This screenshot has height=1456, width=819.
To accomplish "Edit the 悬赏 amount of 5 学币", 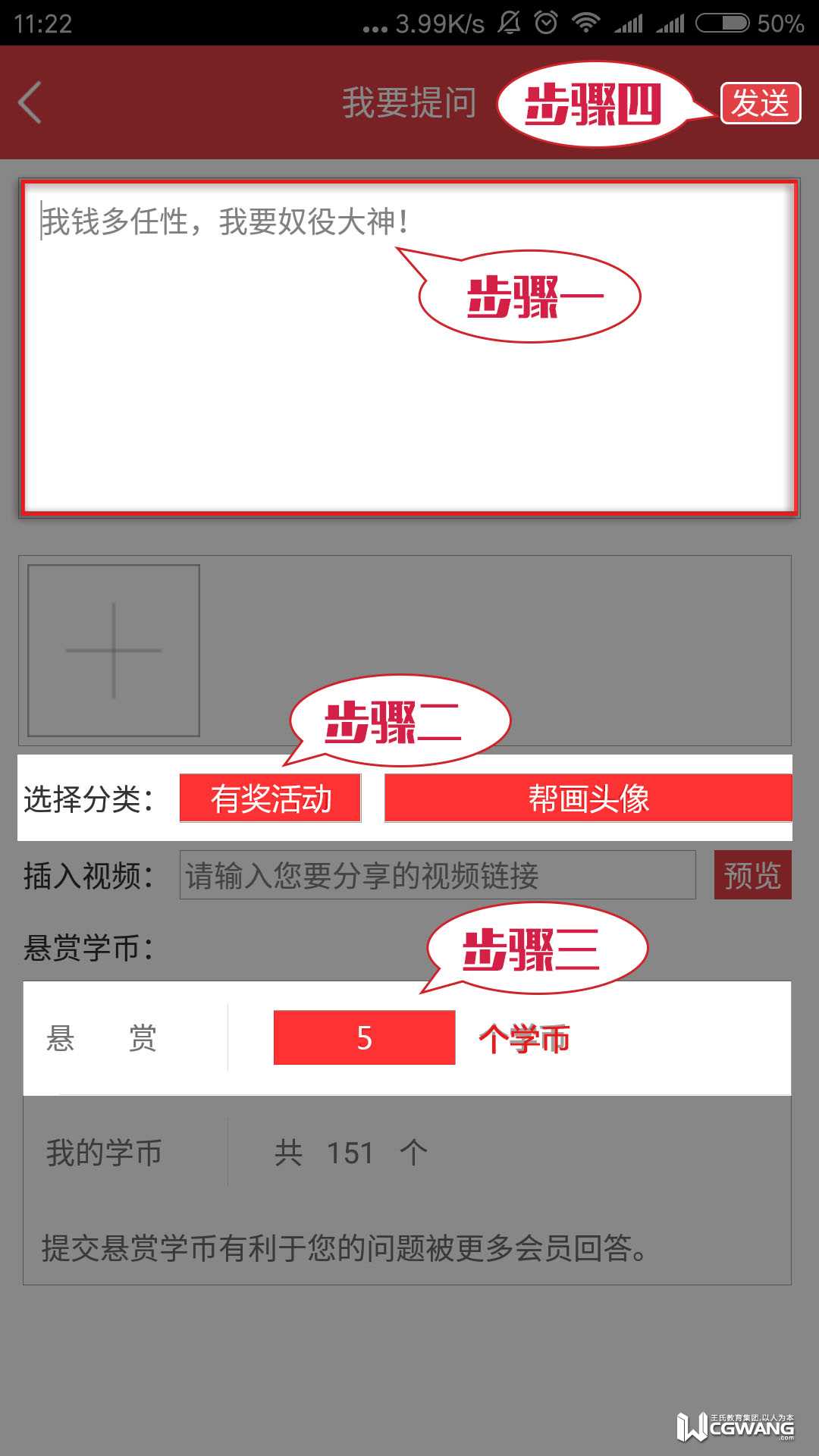I will pyautogui.click(x=364, y=1037).
